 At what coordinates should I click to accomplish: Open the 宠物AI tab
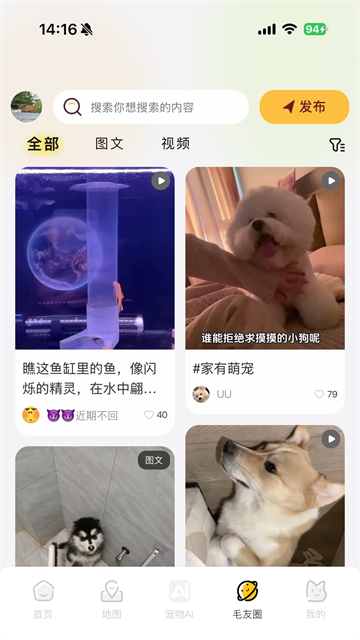point(179,600)
